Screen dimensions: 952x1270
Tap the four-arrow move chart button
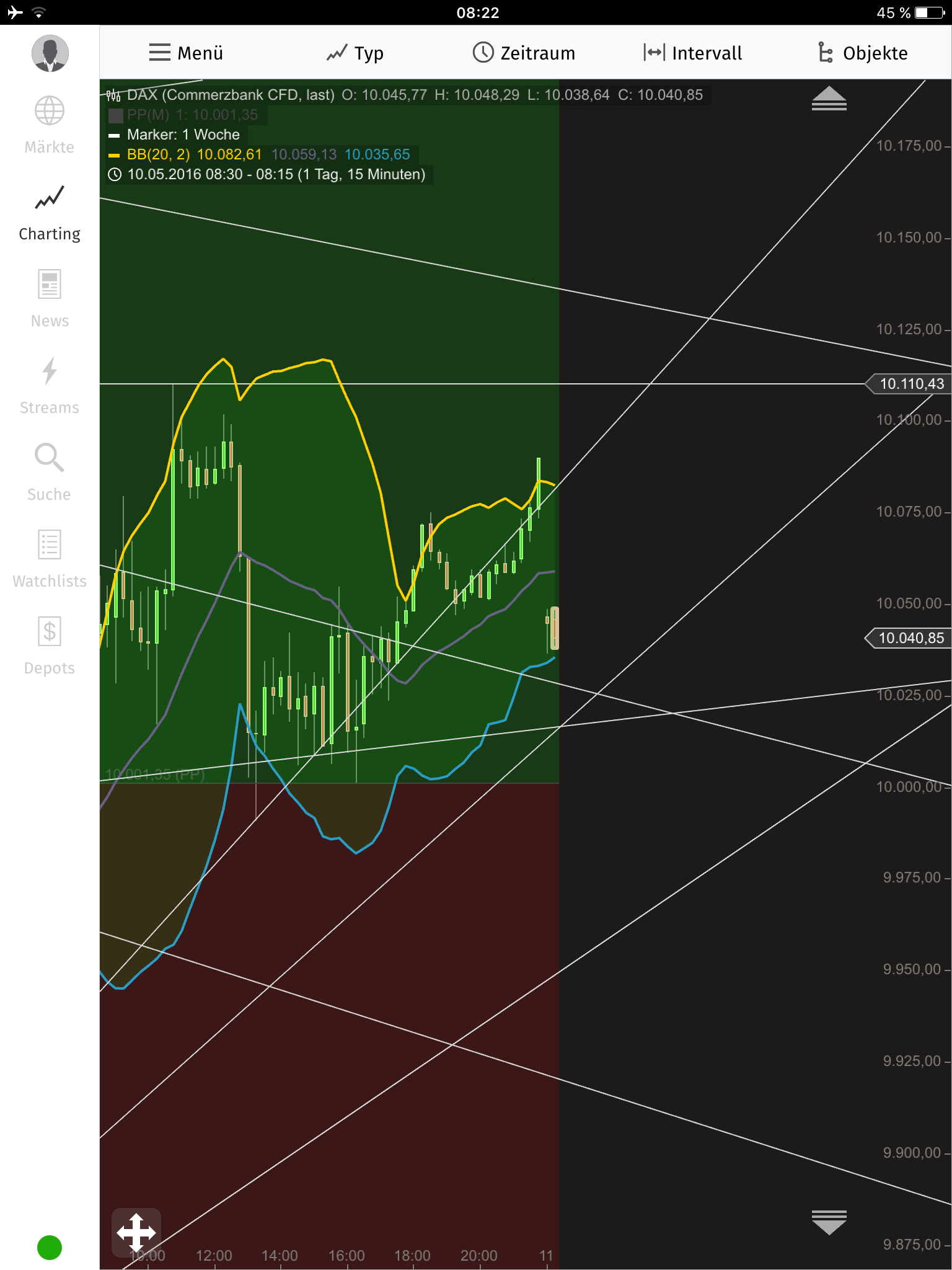click(136, 1233)
